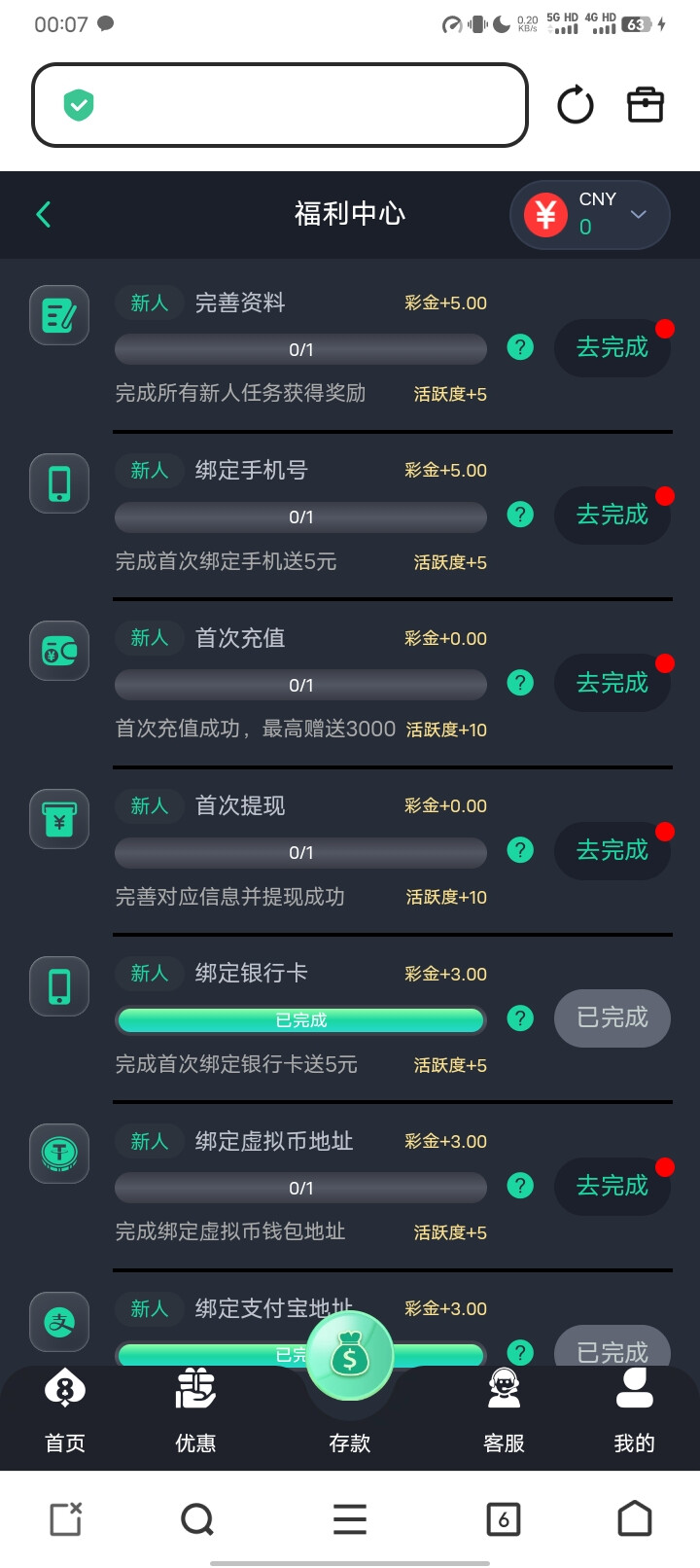700x1568 pixels.
Task: Open the browser menu icon
Action: click(x=350, y=1519)
